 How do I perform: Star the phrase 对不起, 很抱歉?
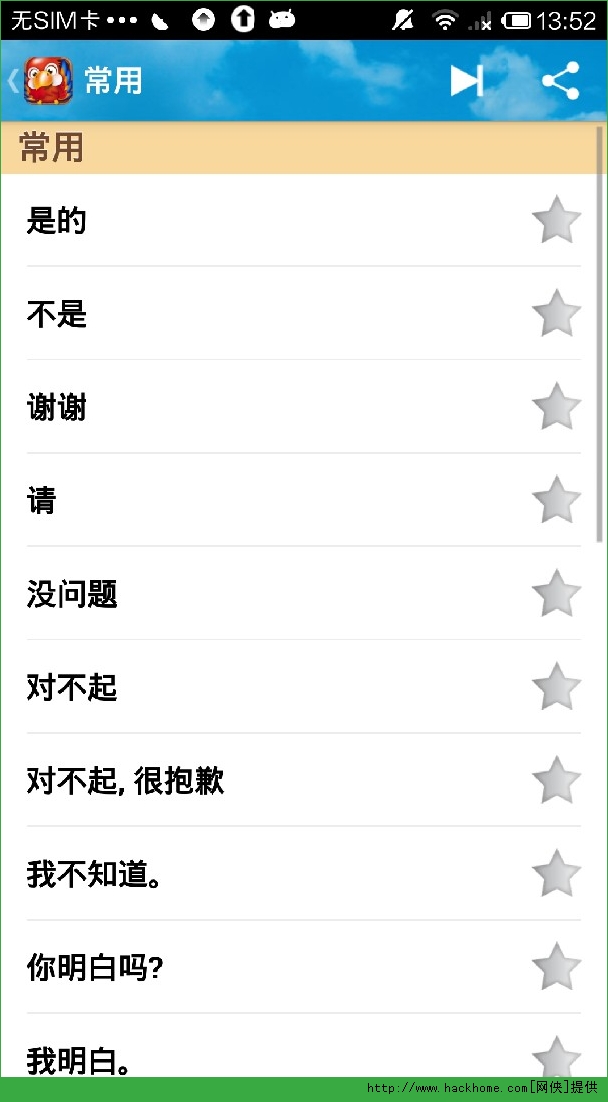click(556, 780)
